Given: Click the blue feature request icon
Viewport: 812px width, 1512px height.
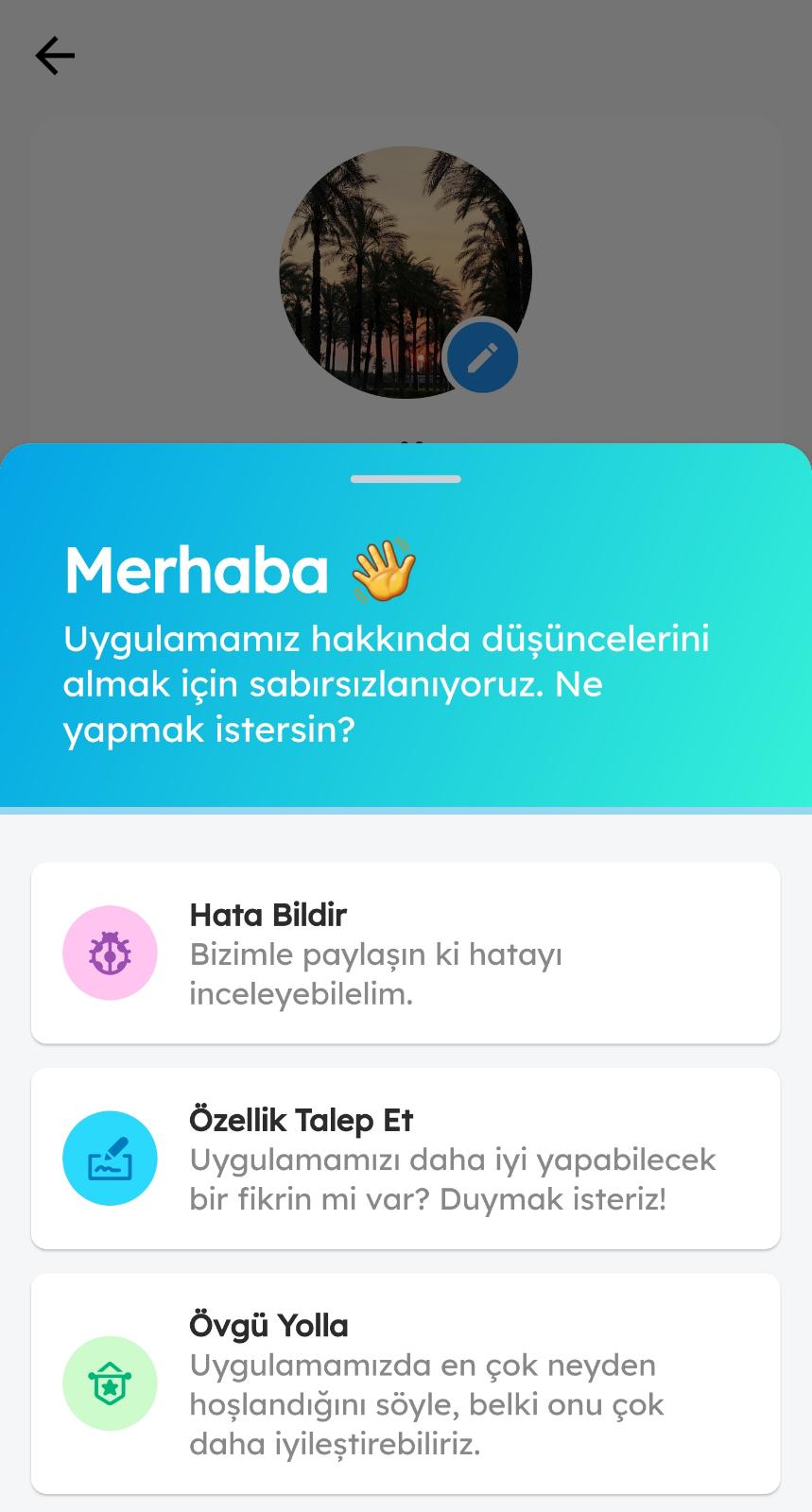Looking at the screenshot, I should pos(110,1158).
